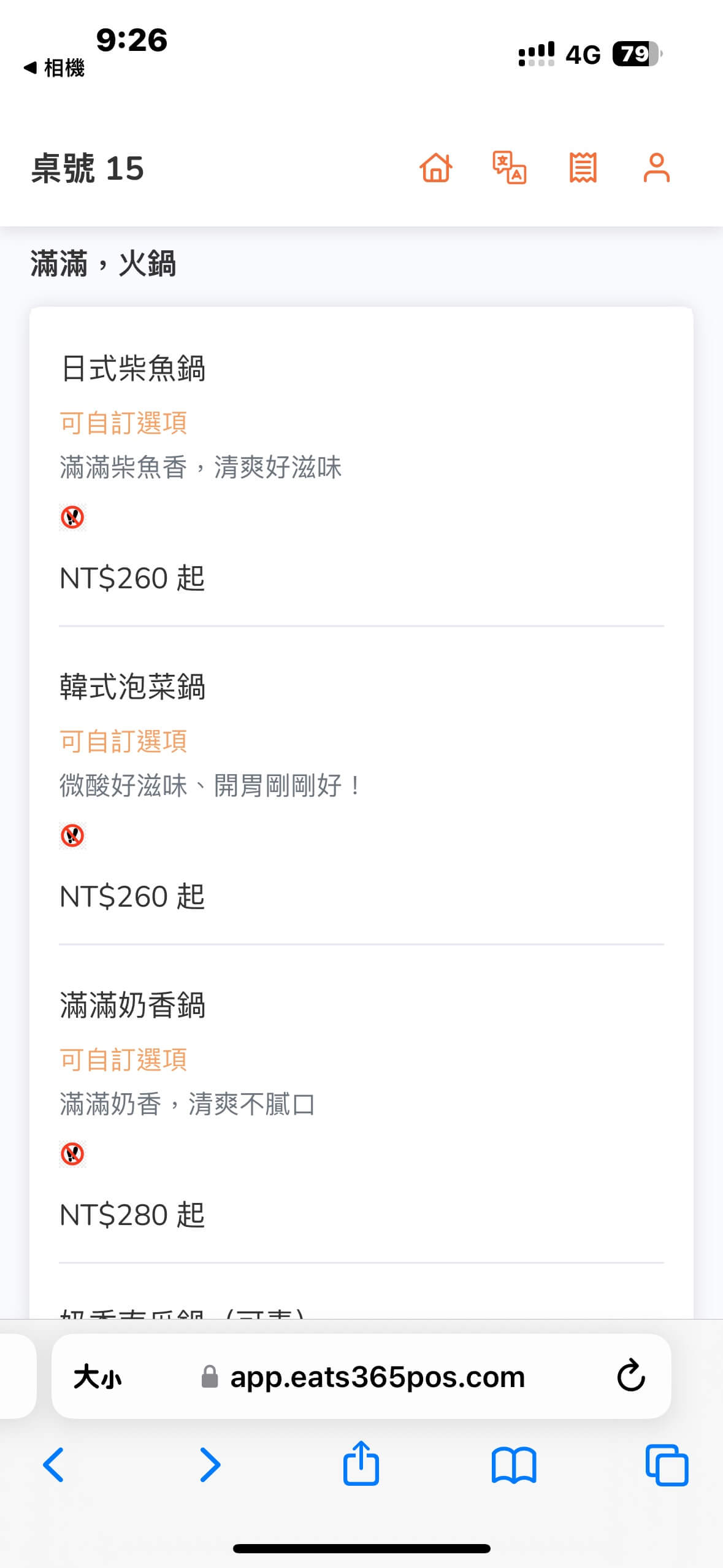Tap the app.eats365pos.com address bar

pyautogui.click(x=377, y=1377)
